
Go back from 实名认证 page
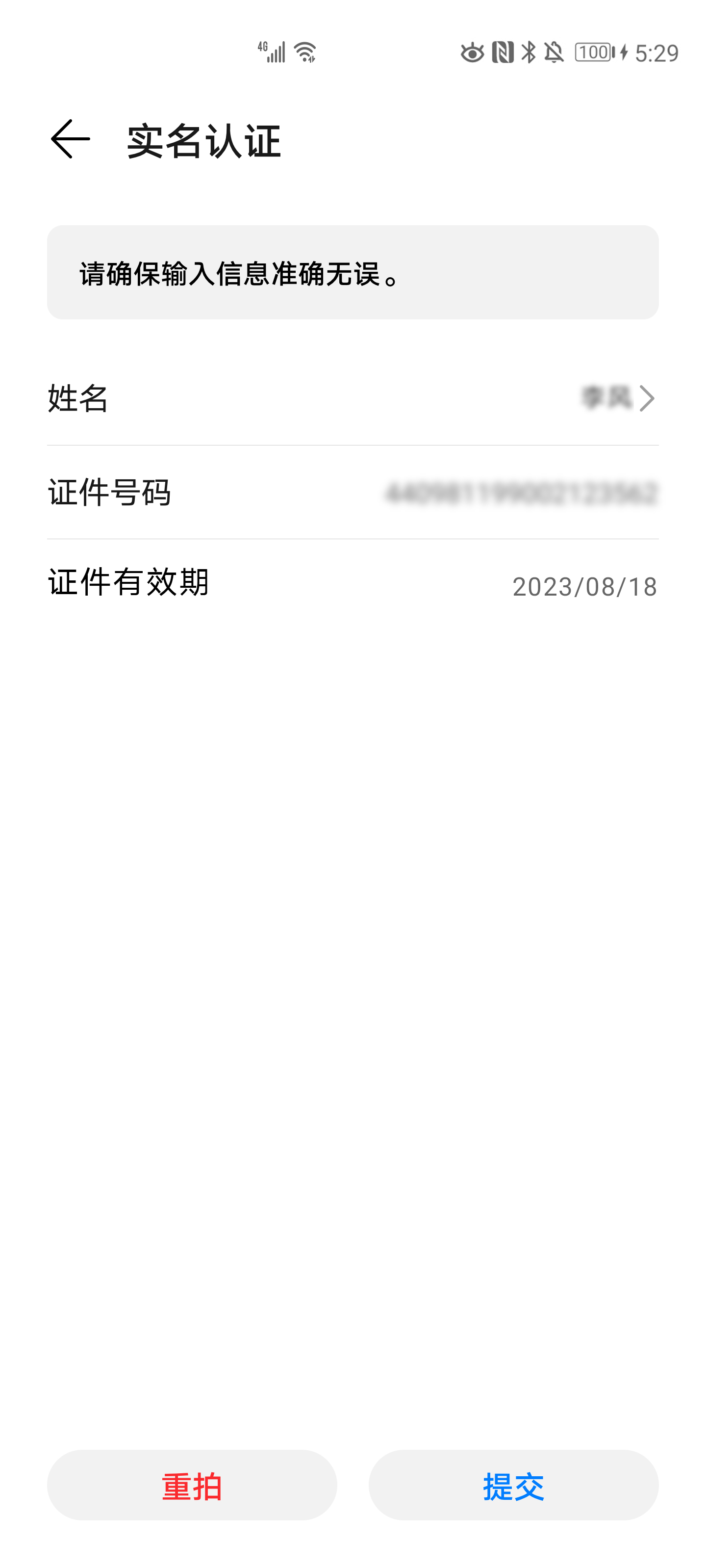click(x=70, y=139)
